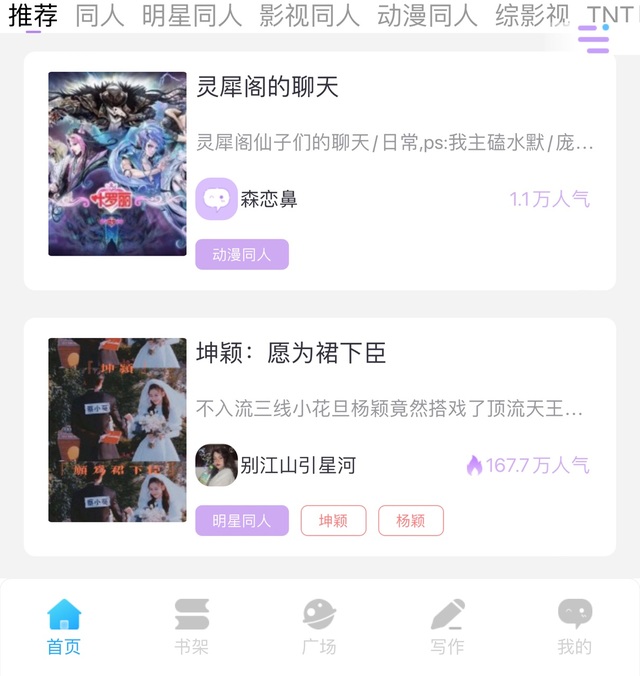Switch to the 同人 tab
The width and height of the screenshot is (640, 676).
pyautogui.click(x=100, y=16)
